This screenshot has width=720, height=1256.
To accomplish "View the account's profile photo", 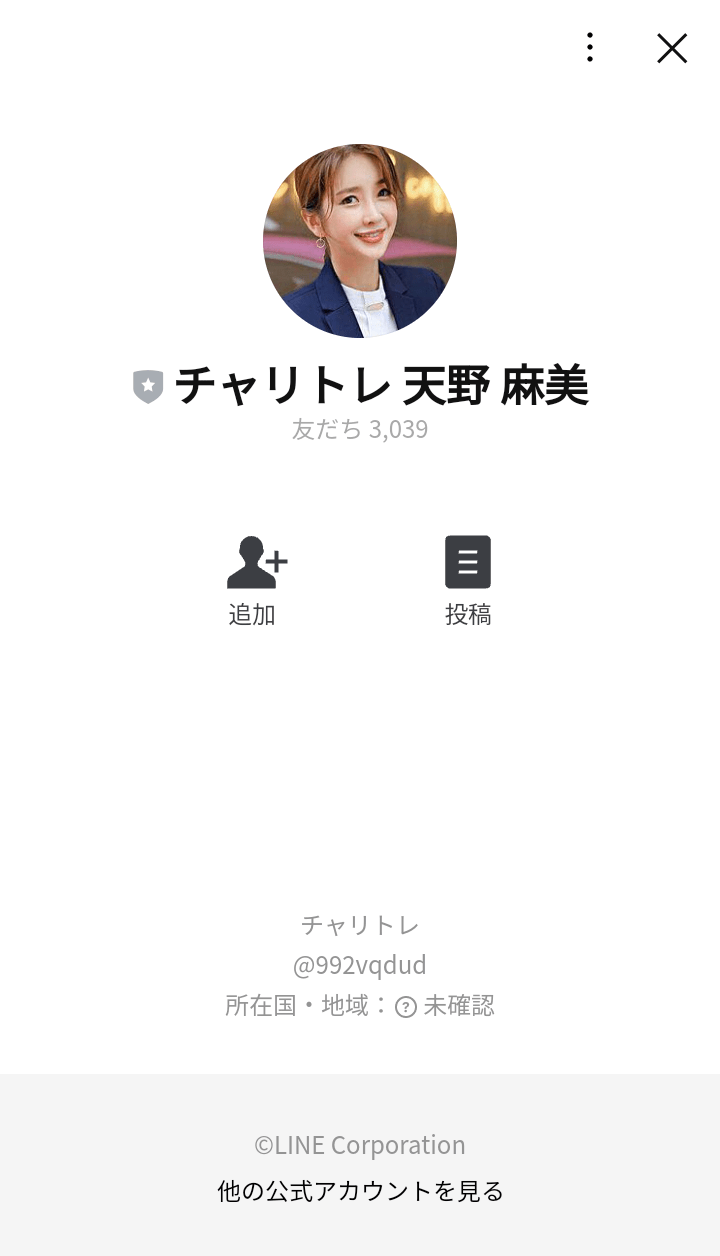I will click(x=360, y=241).
